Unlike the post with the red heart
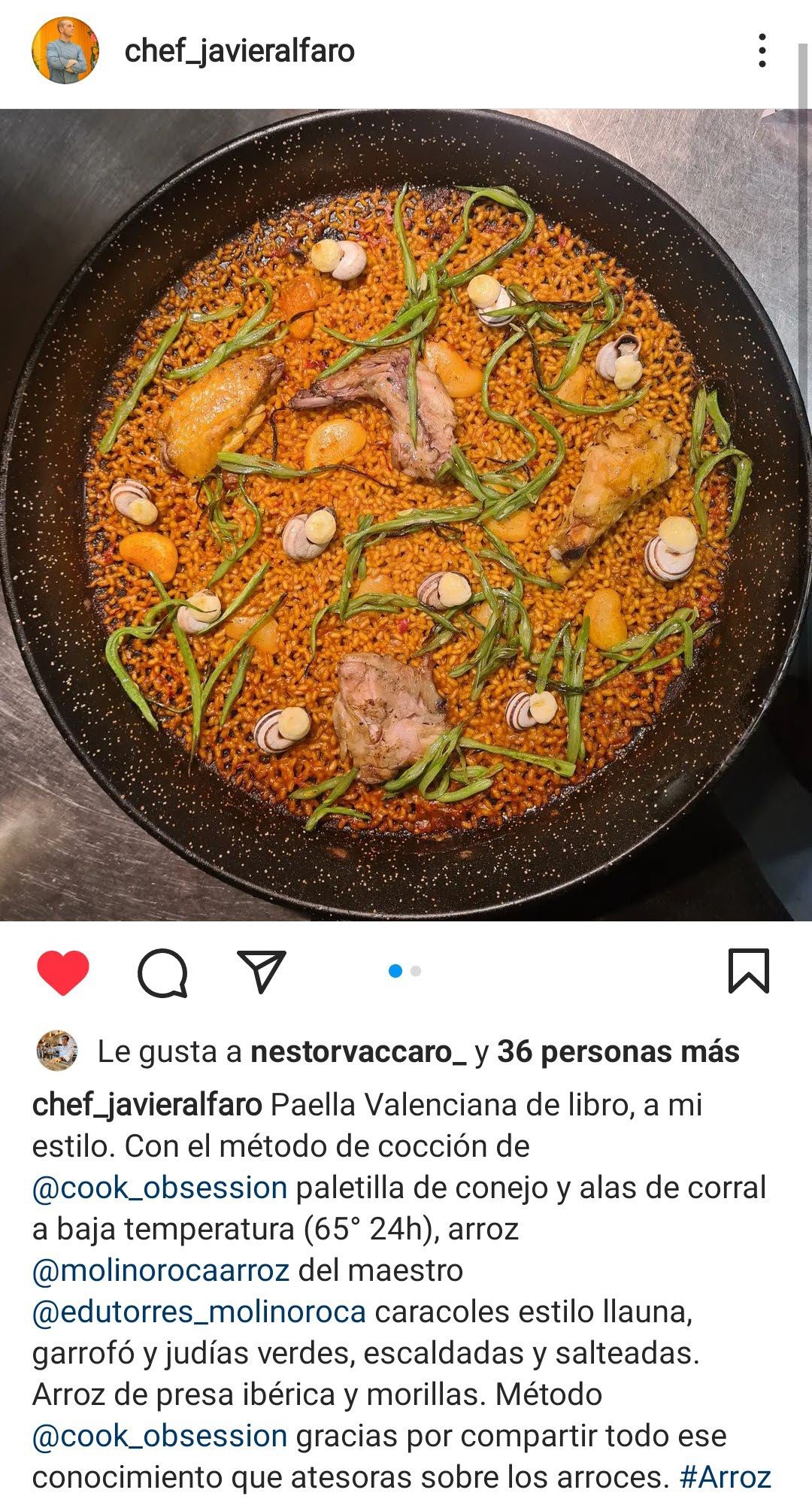The image size is (812, 1505). click(63, 972)
